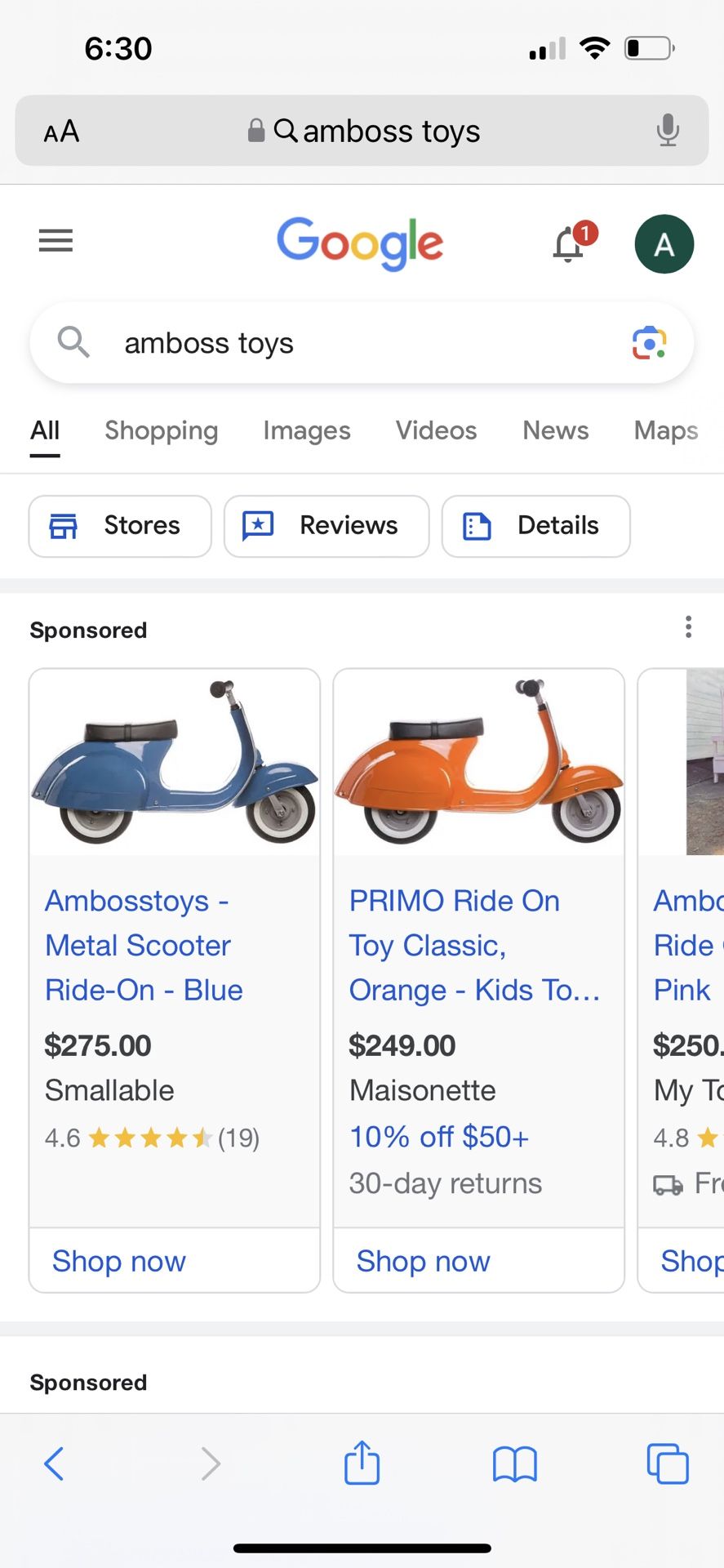
Task: Open the account profile avatar
Action: click(x=664, y=243)
